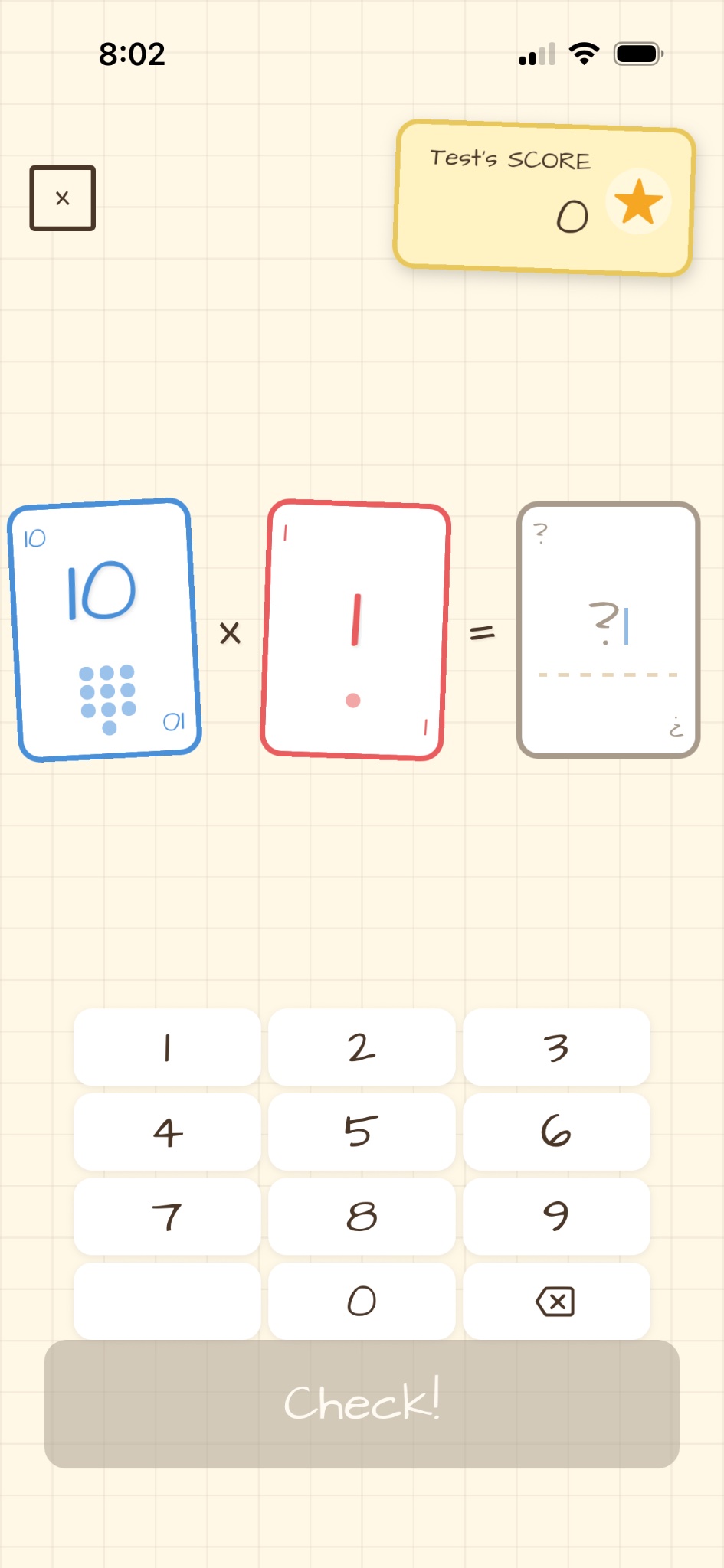Tap the 0 key
The image size is (724, 1568).
click(362, 1301)
